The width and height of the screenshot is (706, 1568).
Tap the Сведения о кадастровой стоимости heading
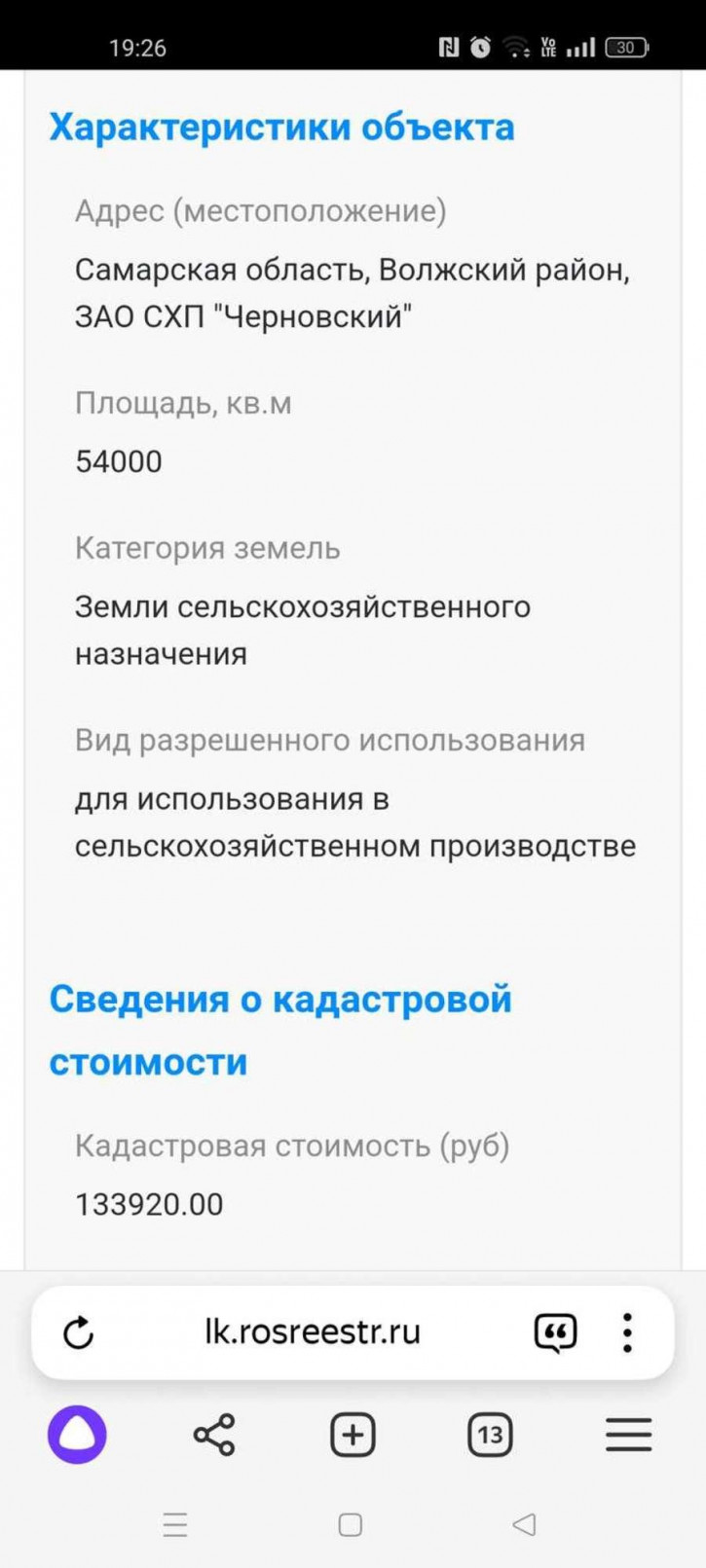coord(281,1030)
